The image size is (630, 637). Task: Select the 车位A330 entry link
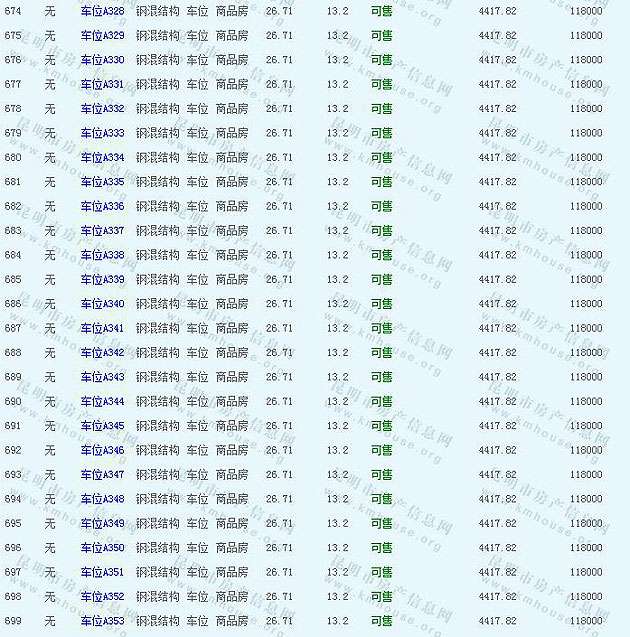coord(102,60)
